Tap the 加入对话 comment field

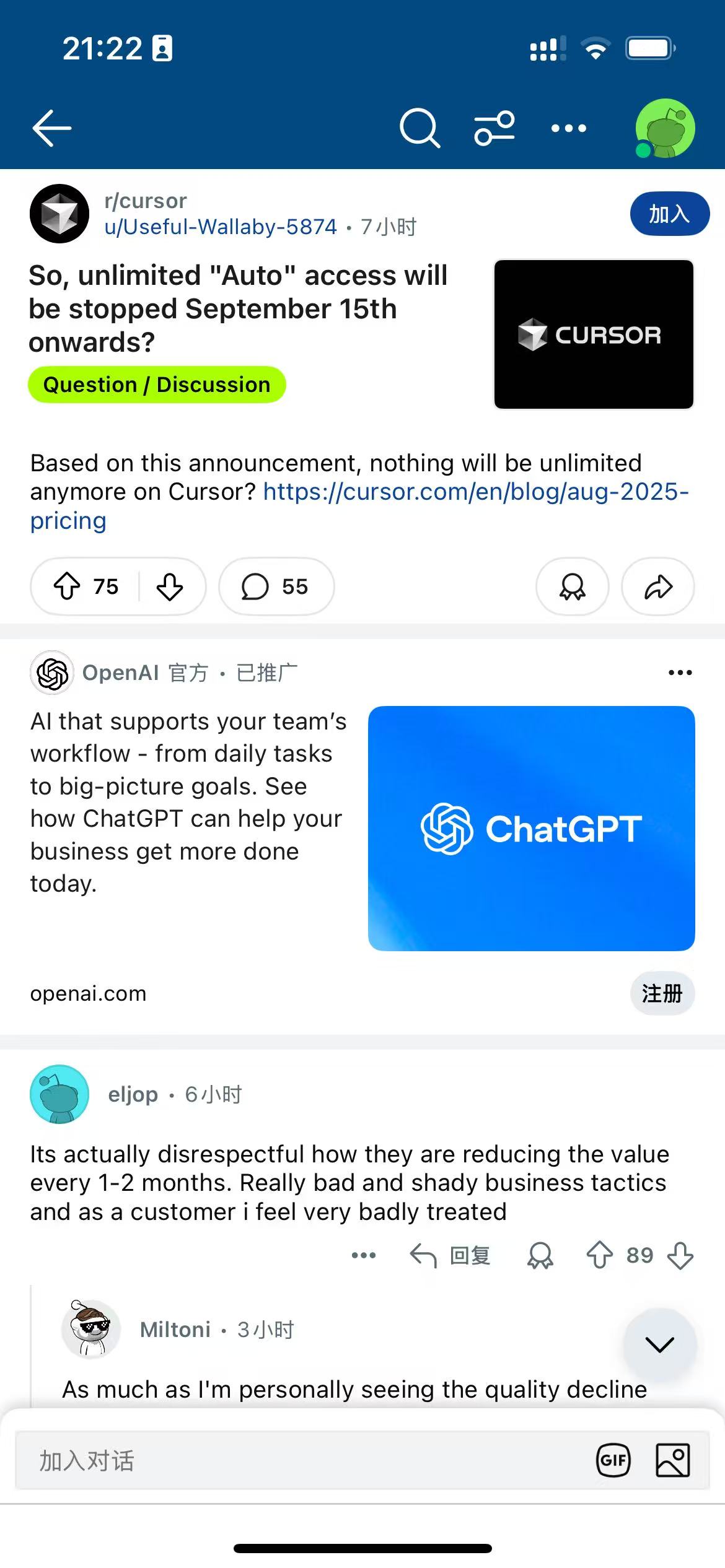coord(304,1460)
